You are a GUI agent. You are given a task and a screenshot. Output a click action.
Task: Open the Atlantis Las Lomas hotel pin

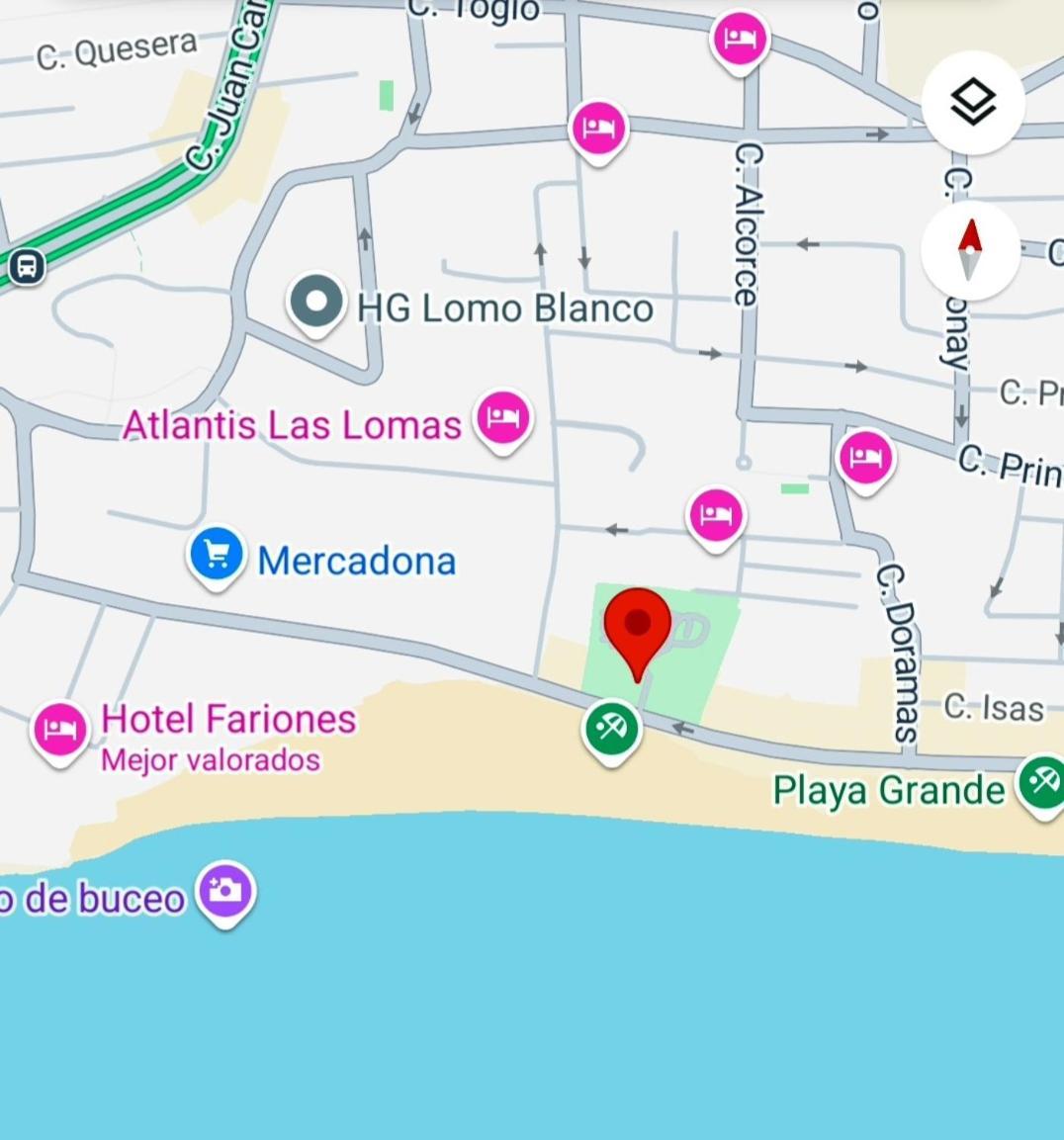tap(503, 418)
